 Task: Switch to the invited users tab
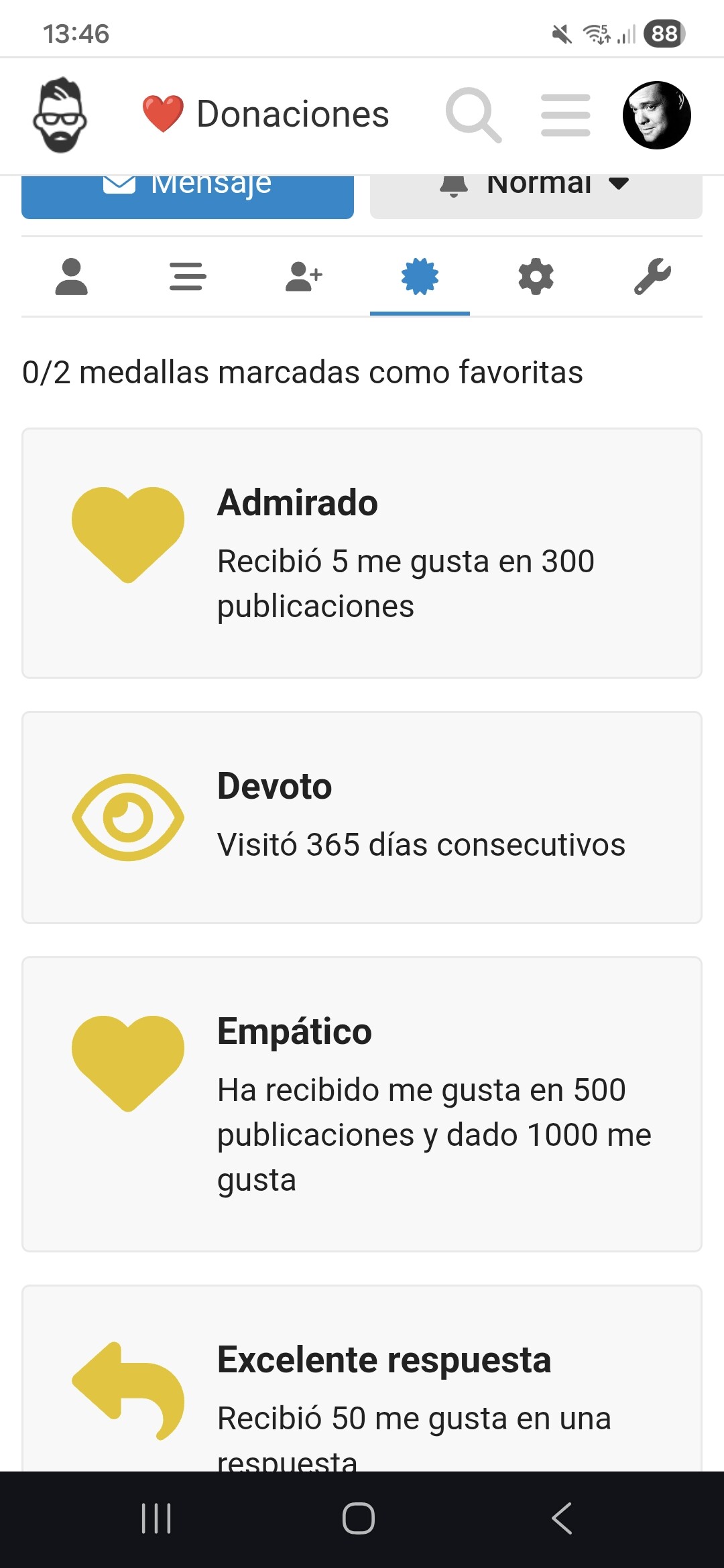point(304,277)
